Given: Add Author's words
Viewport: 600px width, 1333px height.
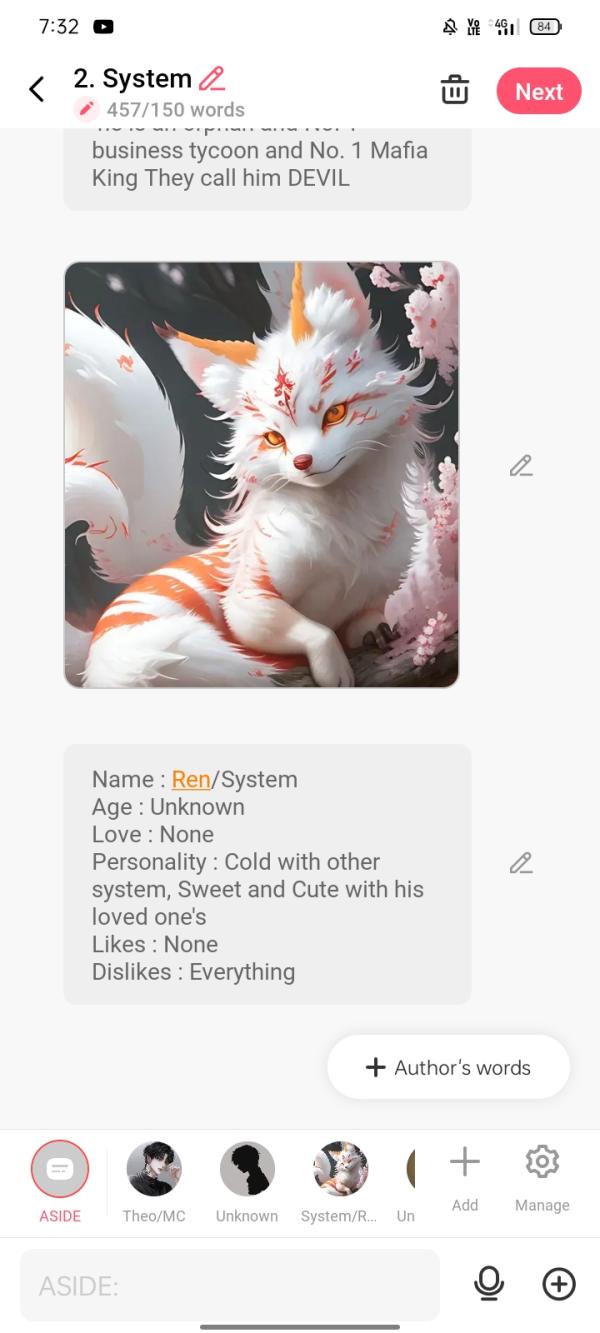Looking at the screenshot, I should pyautogui.click(x=448, y=1067).
